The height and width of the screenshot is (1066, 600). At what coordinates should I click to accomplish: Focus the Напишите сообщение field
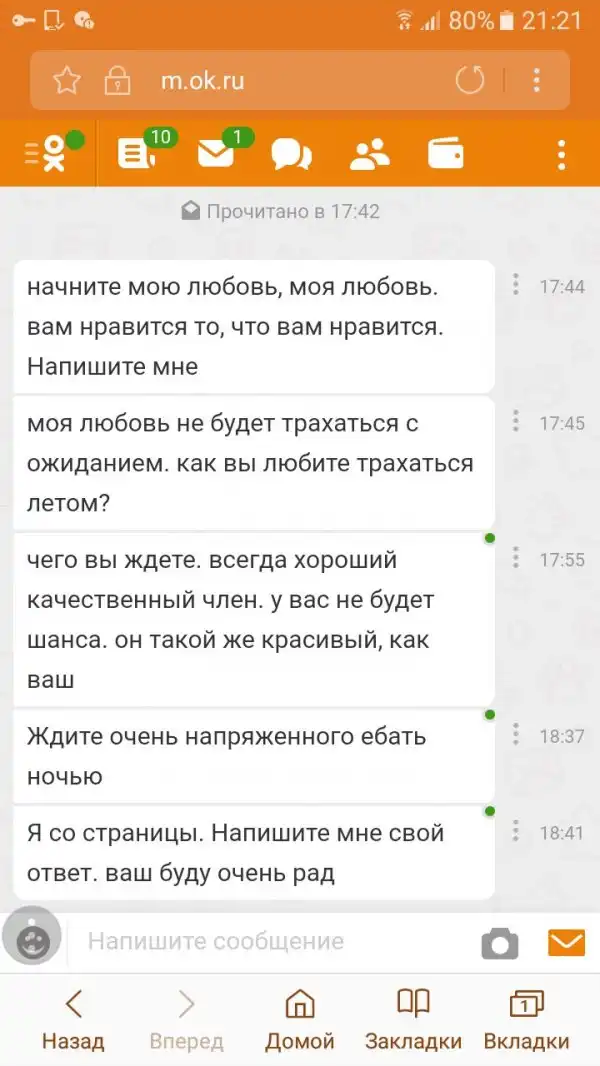pos(270,941)
